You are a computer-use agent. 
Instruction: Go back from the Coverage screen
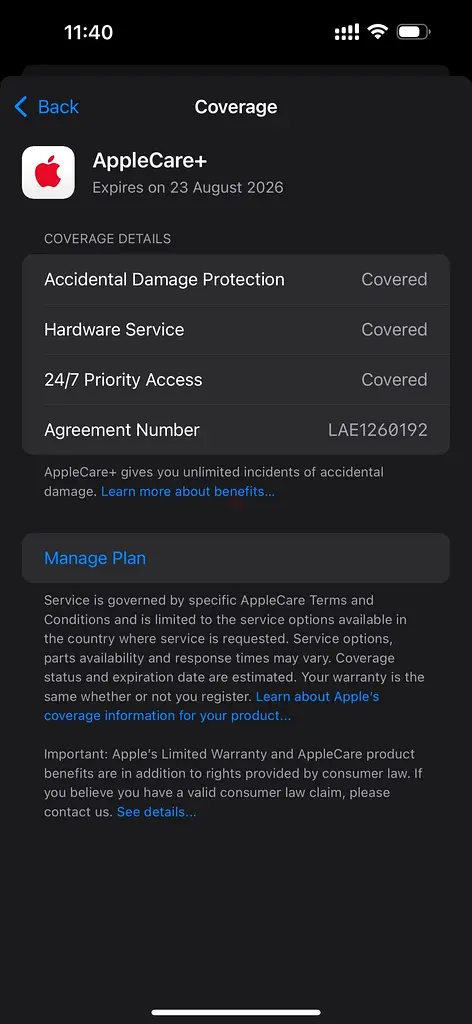[46, 107]
